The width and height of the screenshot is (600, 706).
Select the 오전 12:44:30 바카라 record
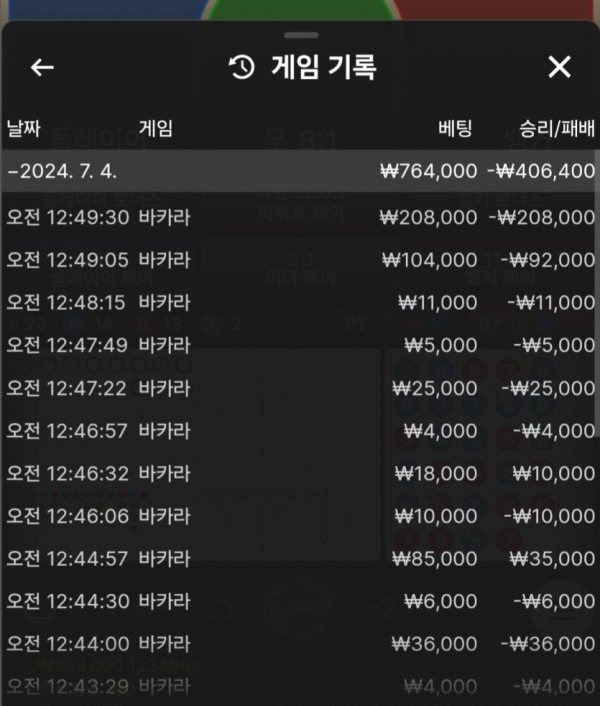coord(300,601)
